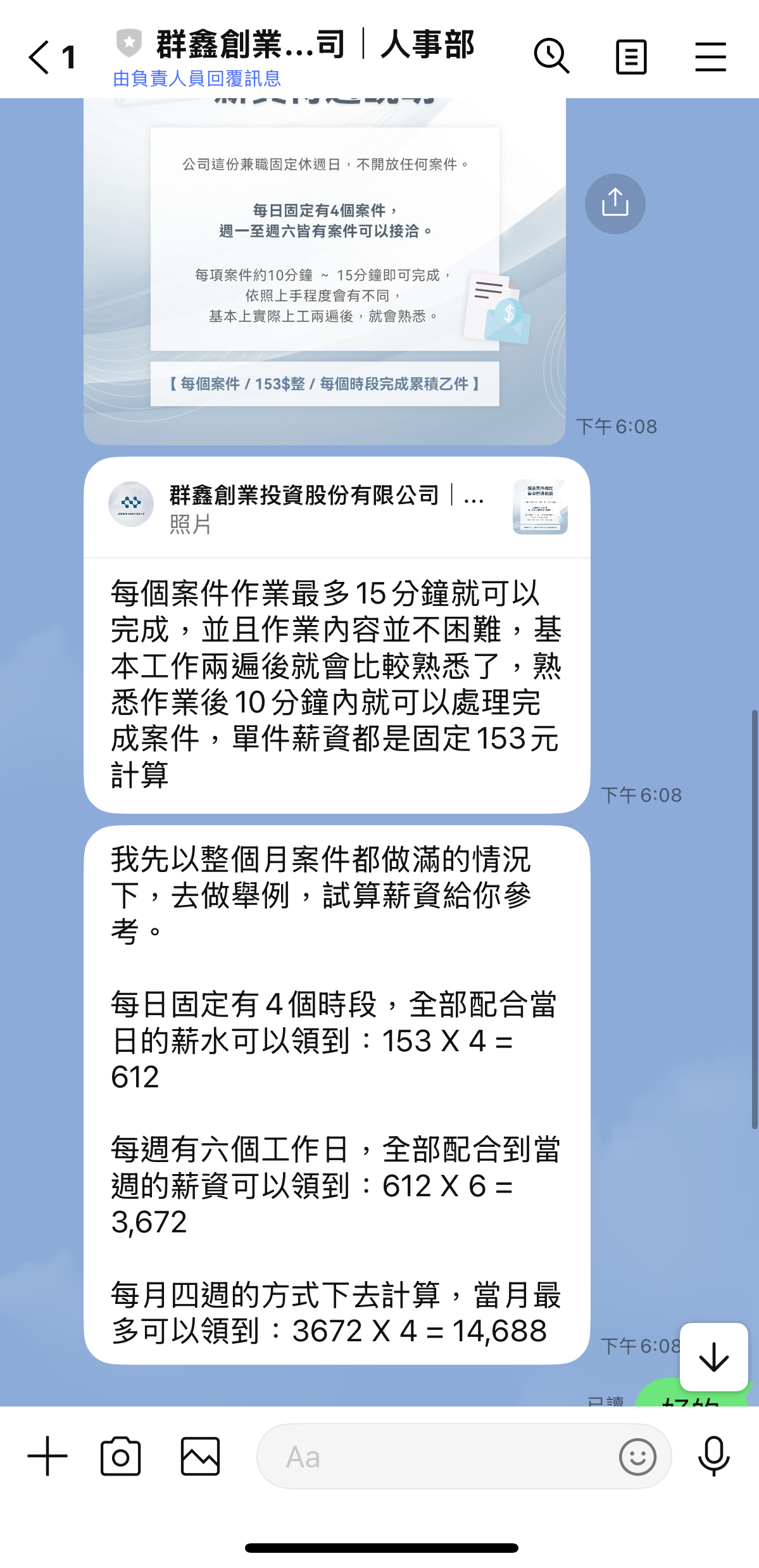This screenshot has height=1568, width=759.
Task: Jump down to the latest message
Action: 713,1356
